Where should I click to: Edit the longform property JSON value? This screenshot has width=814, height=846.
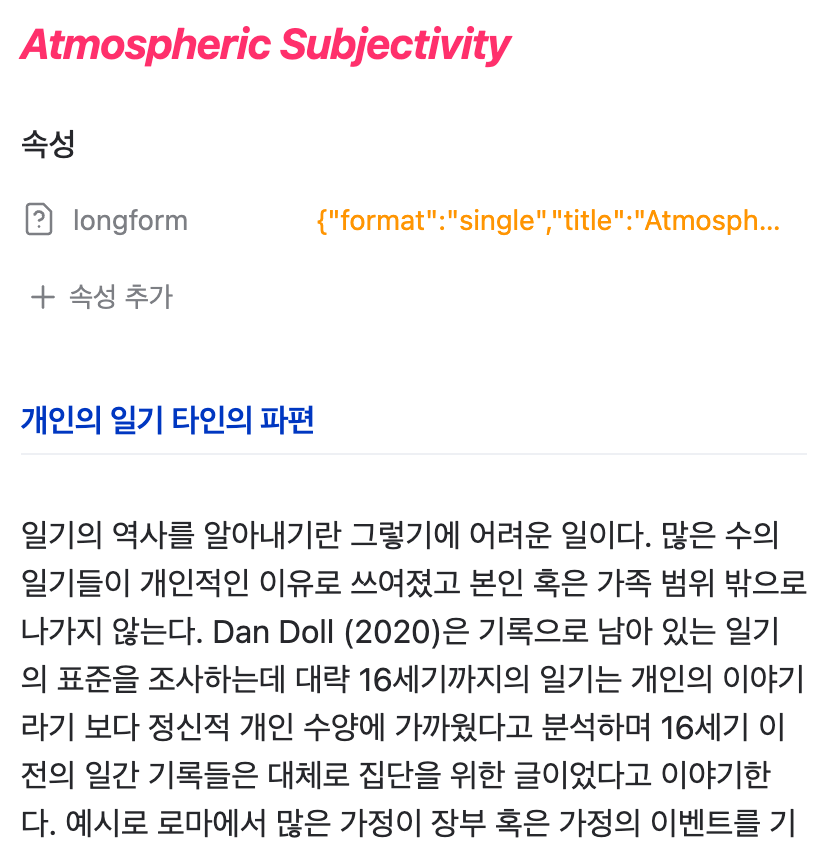(x=547, y=220)
